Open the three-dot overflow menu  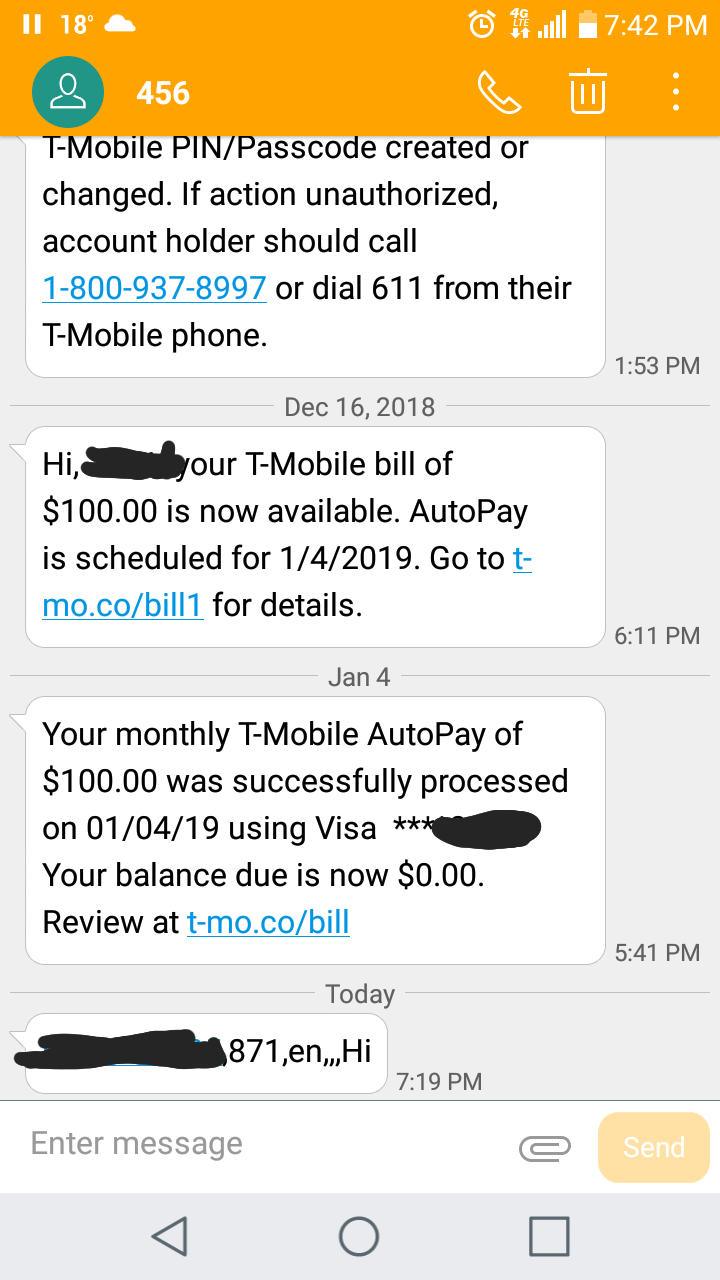pos(675,91)
